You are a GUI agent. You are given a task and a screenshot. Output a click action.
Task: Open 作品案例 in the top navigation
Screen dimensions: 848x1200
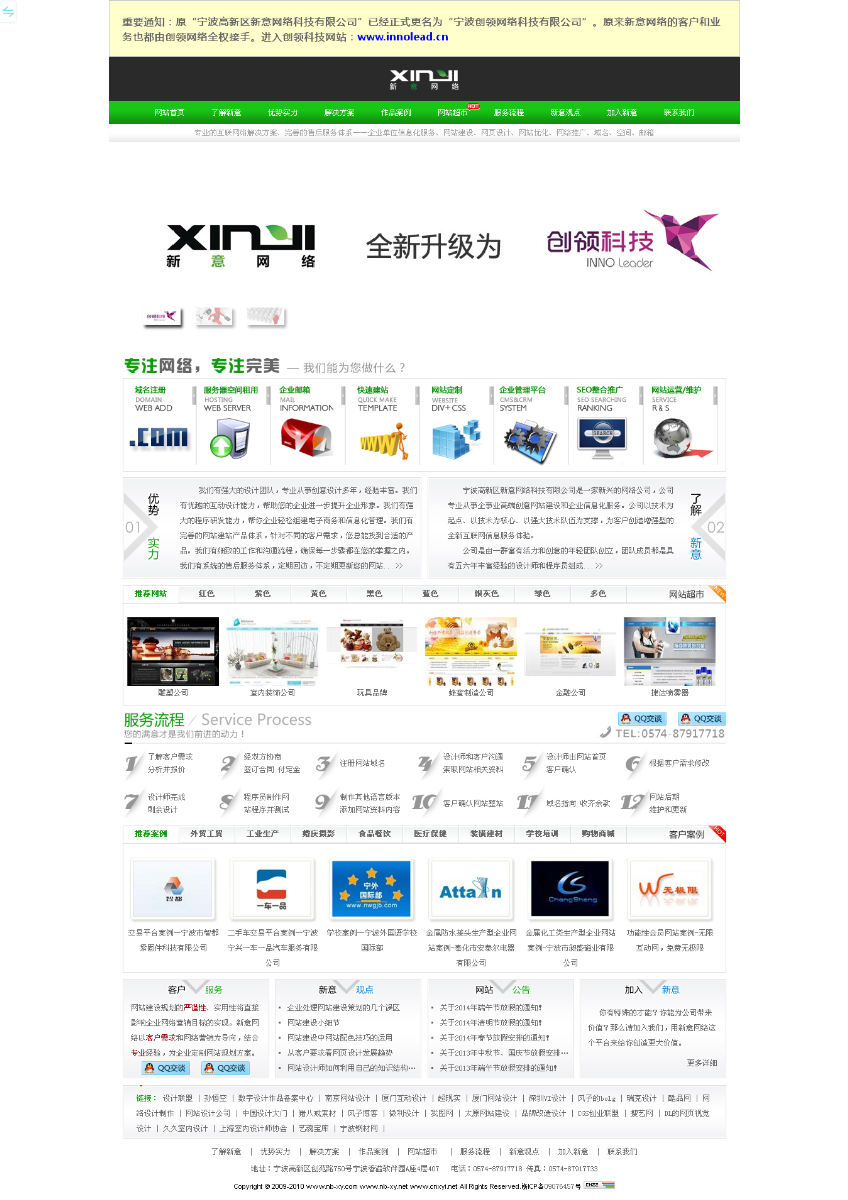click(x=396, y=113)
